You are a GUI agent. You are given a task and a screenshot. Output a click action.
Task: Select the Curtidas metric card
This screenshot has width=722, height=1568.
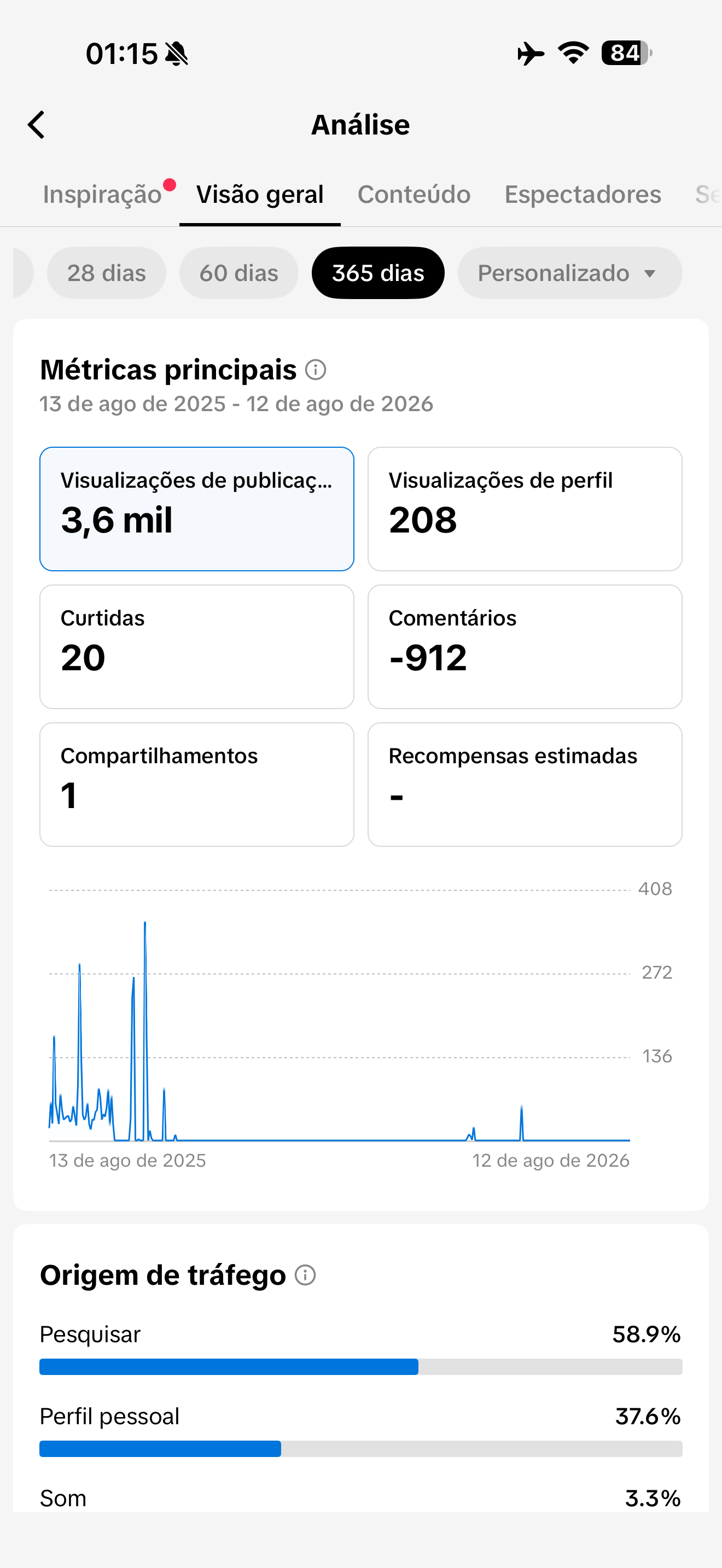click(x=196, y=646)
